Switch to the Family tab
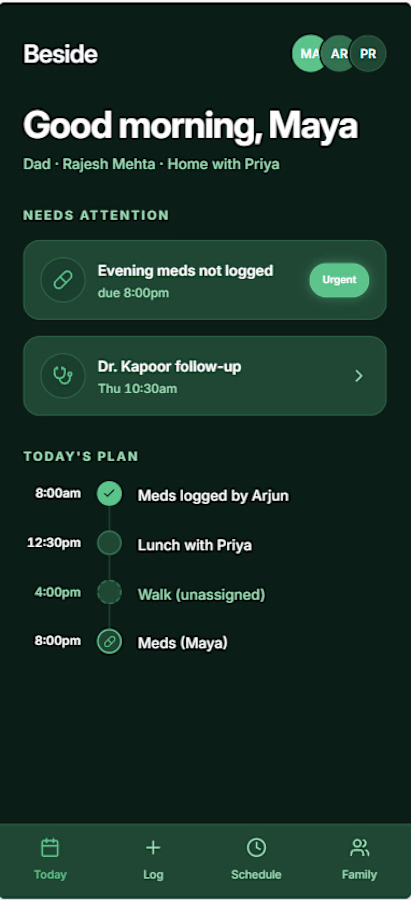This screenshot has height=900, width=411. point(359,860)
